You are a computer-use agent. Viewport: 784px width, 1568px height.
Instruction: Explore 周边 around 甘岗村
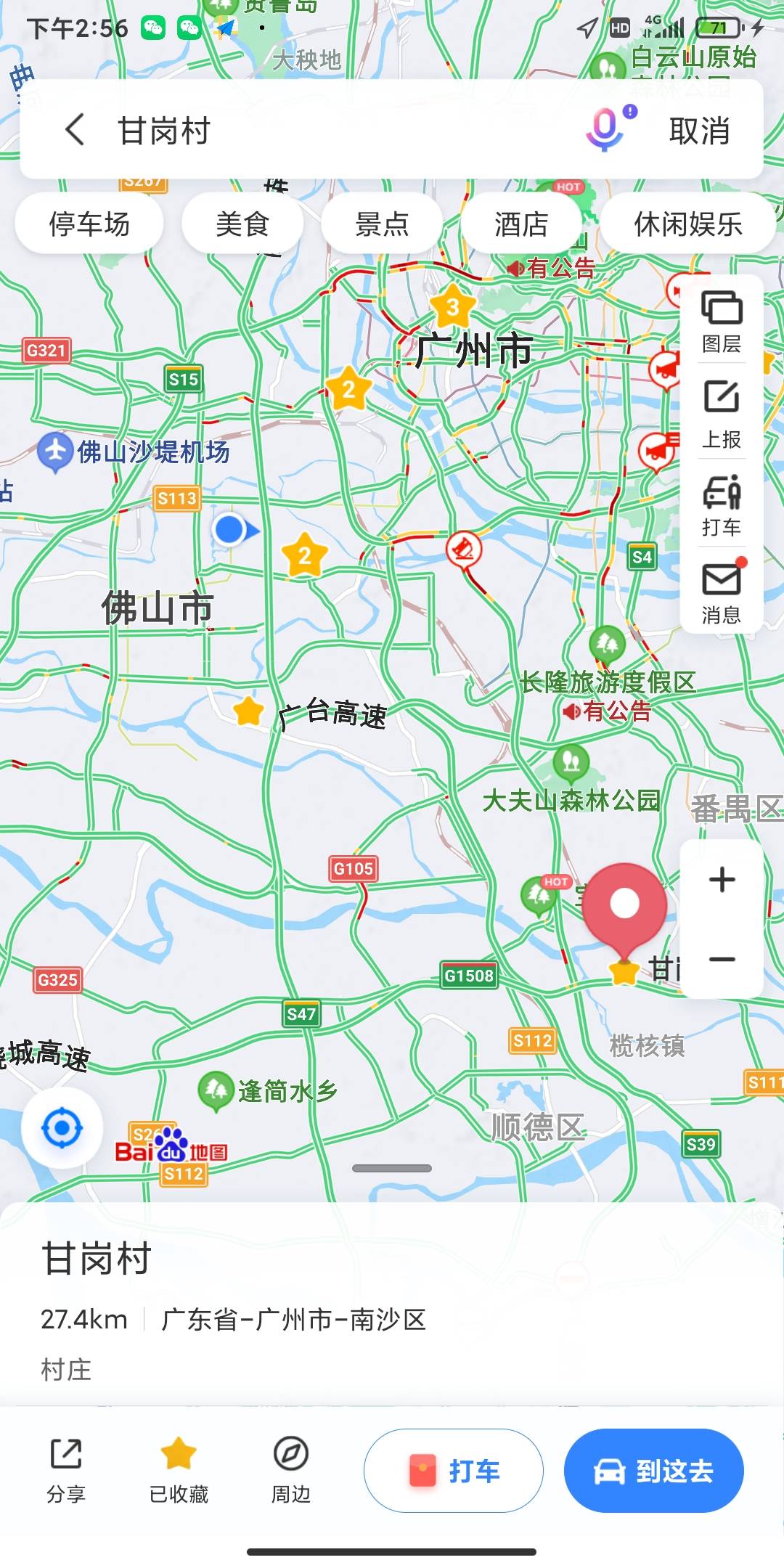pos(291,1471)
